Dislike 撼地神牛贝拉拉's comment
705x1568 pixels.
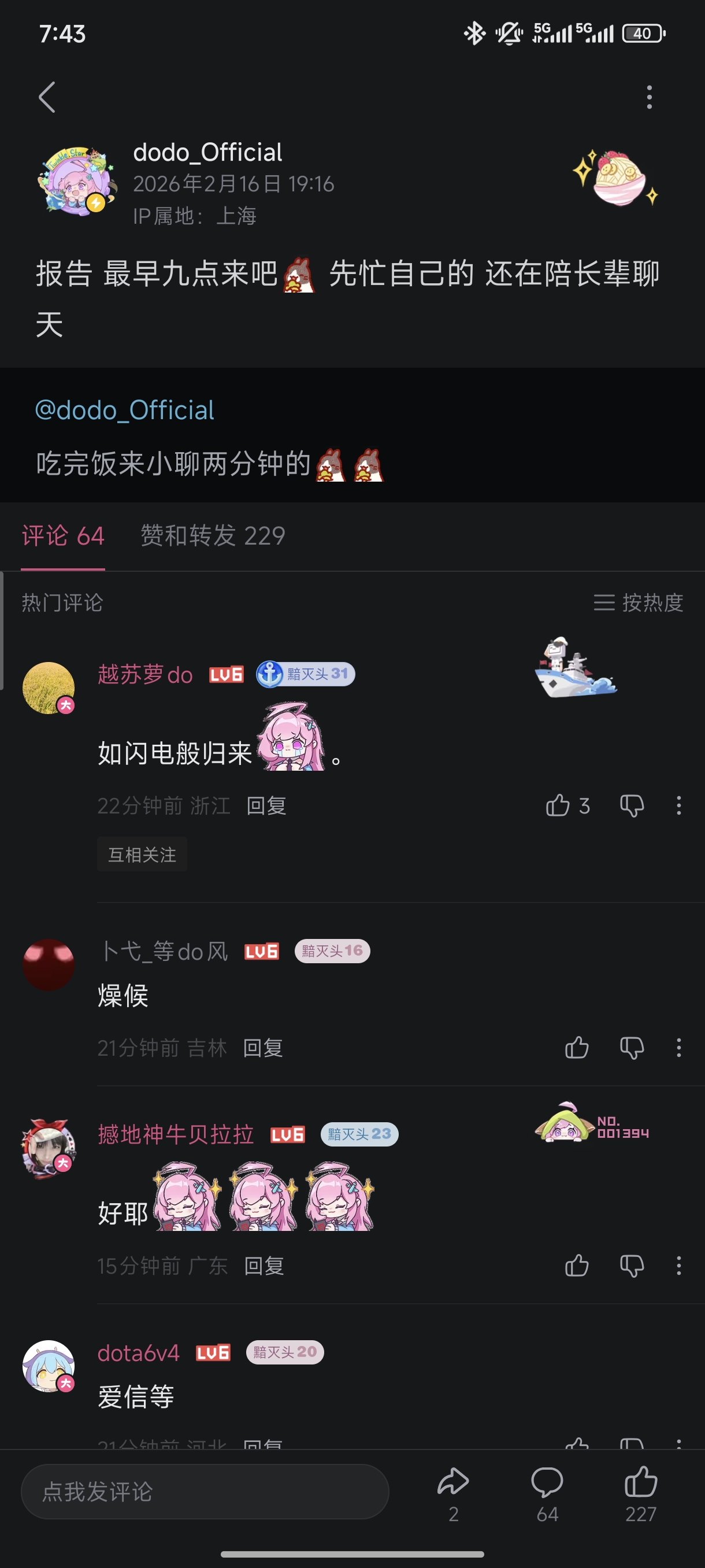632,1266
